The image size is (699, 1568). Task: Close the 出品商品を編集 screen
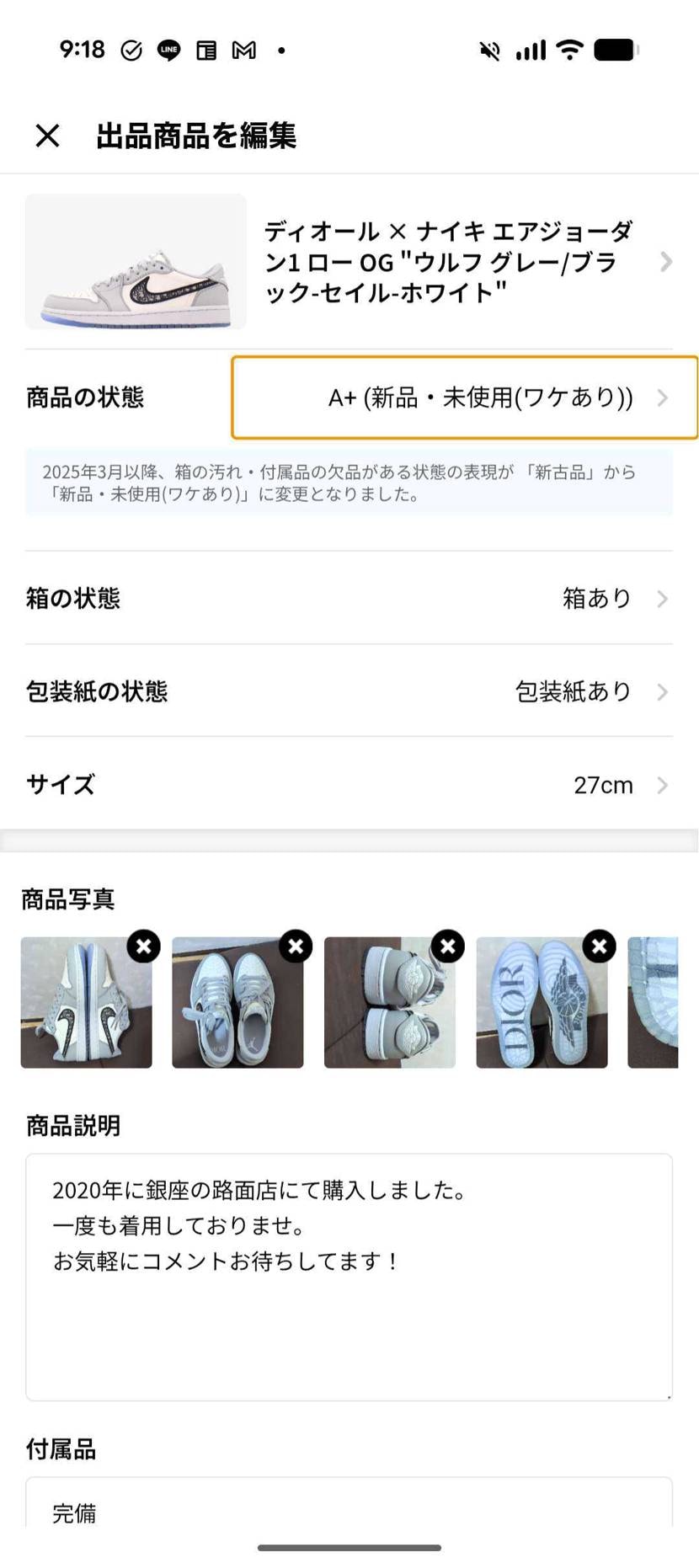tap(47, 135)
